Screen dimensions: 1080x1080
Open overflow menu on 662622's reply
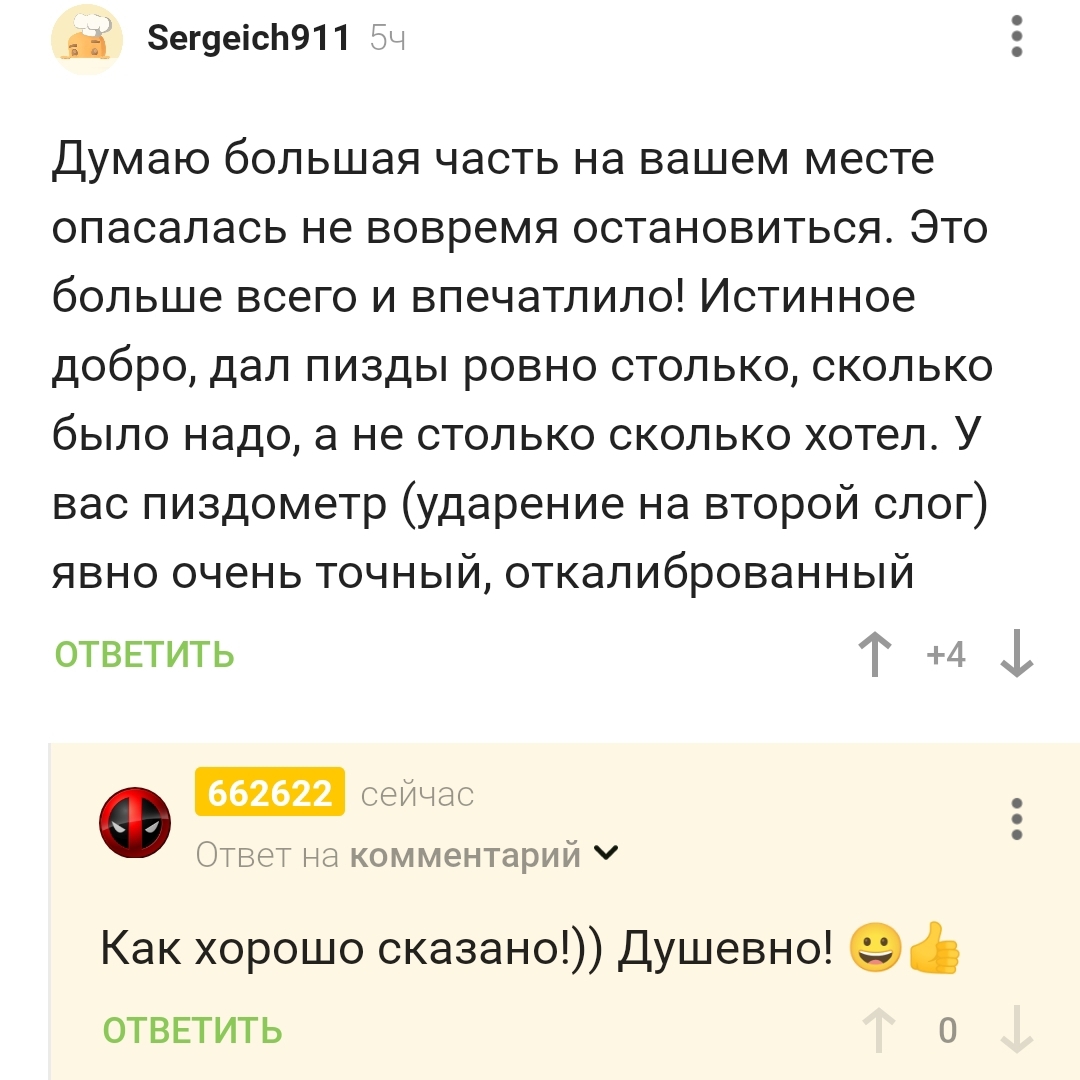point(1017,818)
